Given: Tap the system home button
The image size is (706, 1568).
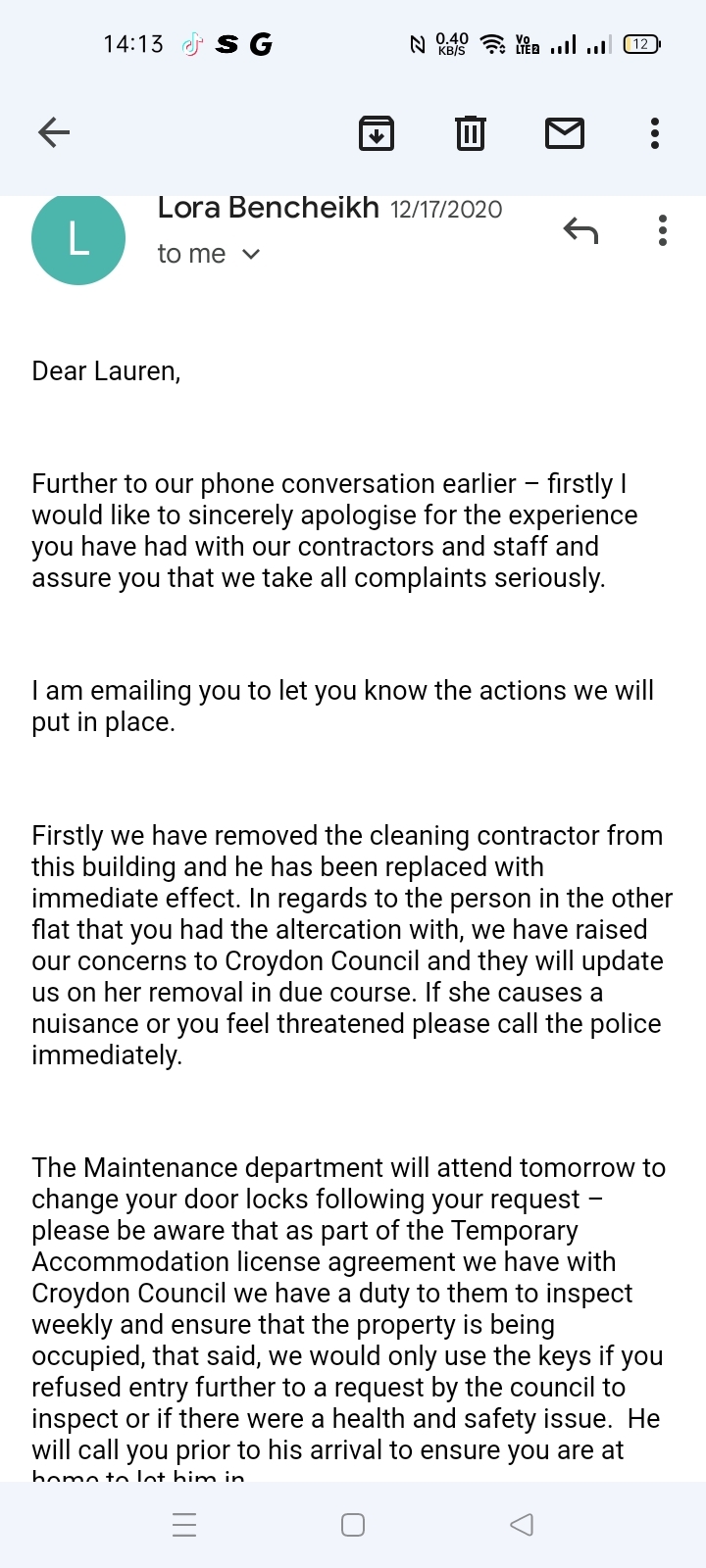Looking at the screenshot, I should pyautogui.click(x=353, y=1525).
